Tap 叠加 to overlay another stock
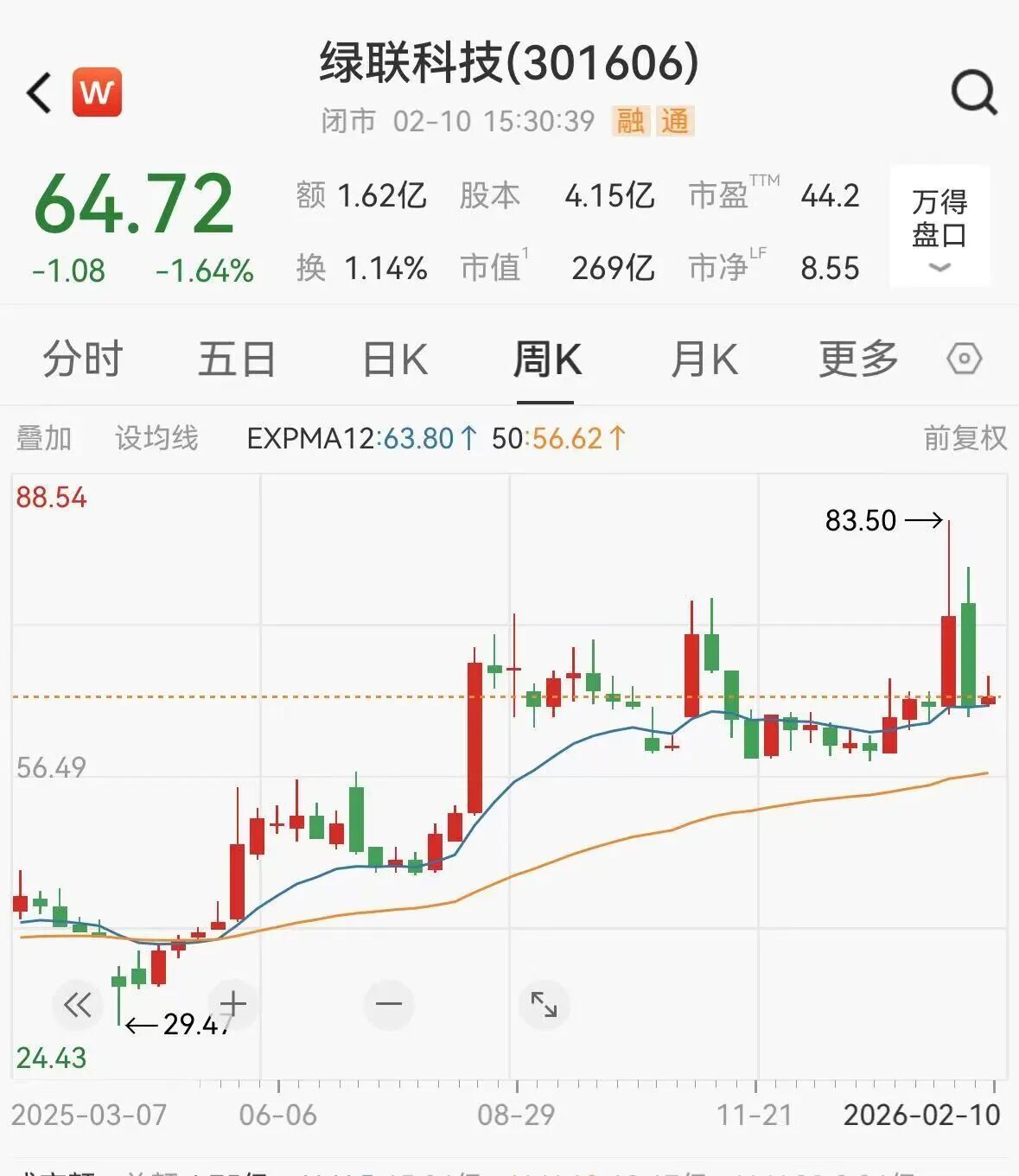This screenshot has width=1019, height=1176. 44,438
